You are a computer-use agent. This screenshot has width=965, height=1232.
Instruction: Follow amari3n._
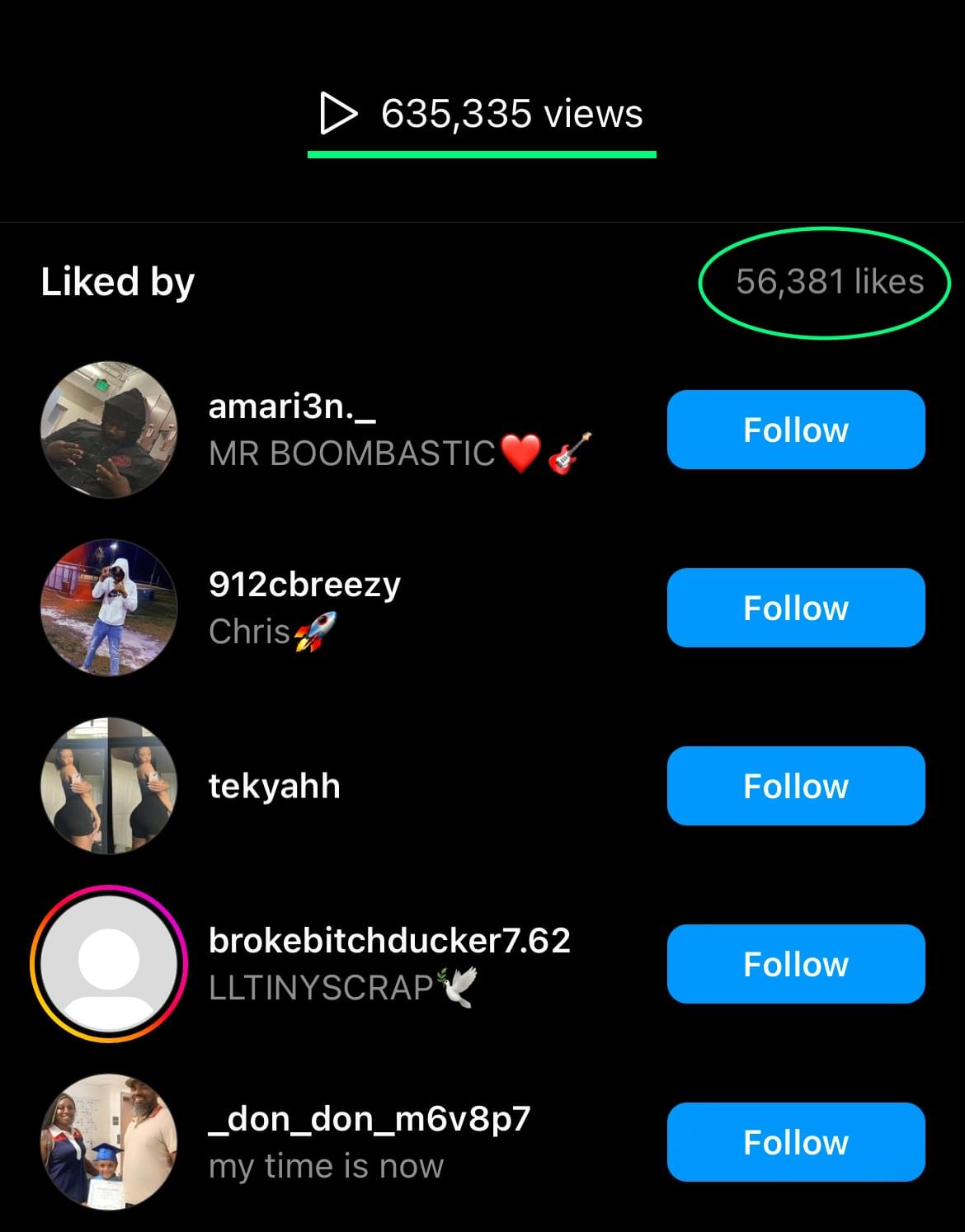point(795,430)
